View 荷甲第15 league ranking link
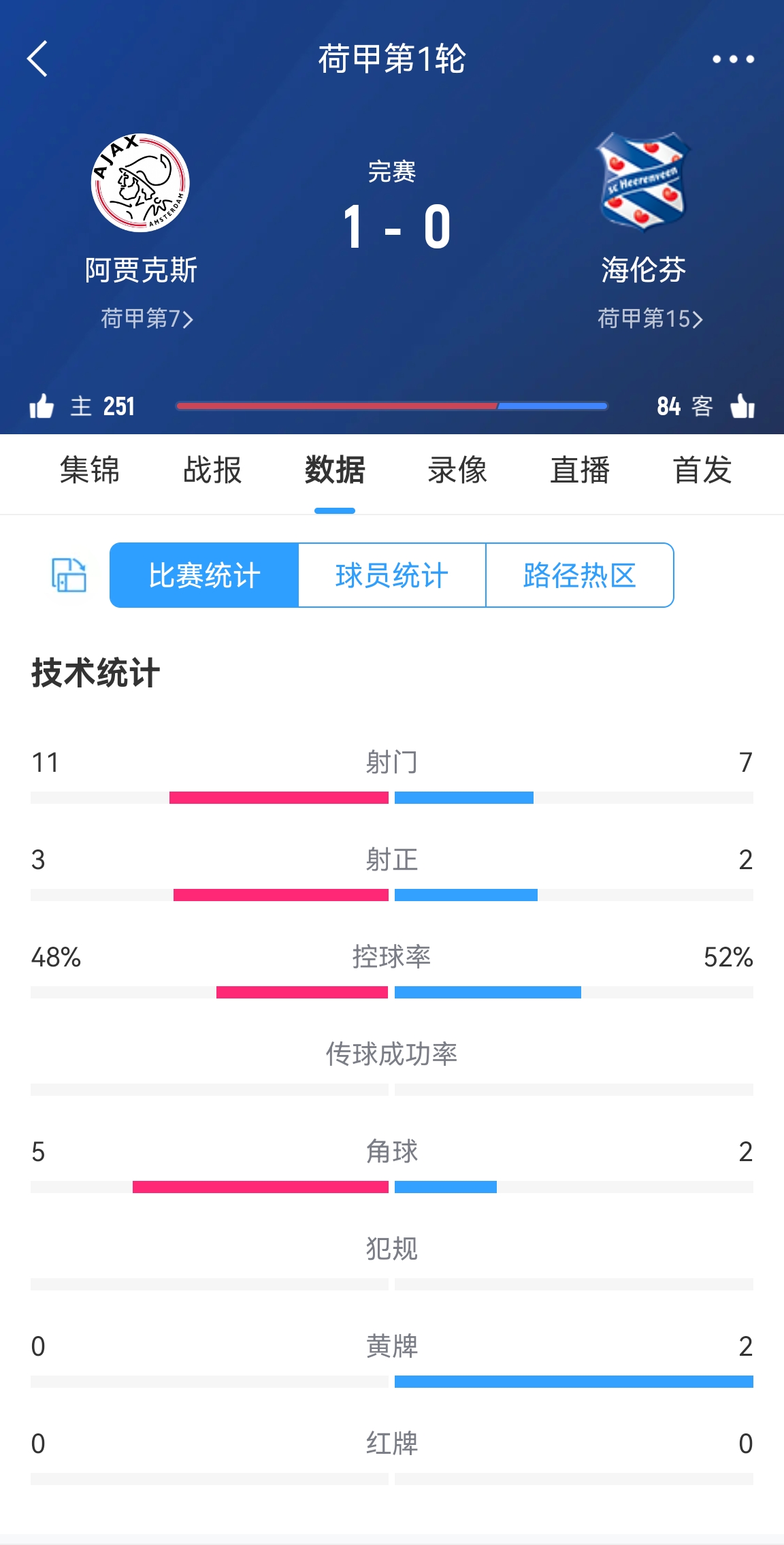The width and height of the screenshot is (784, 1545). point(650,319)
